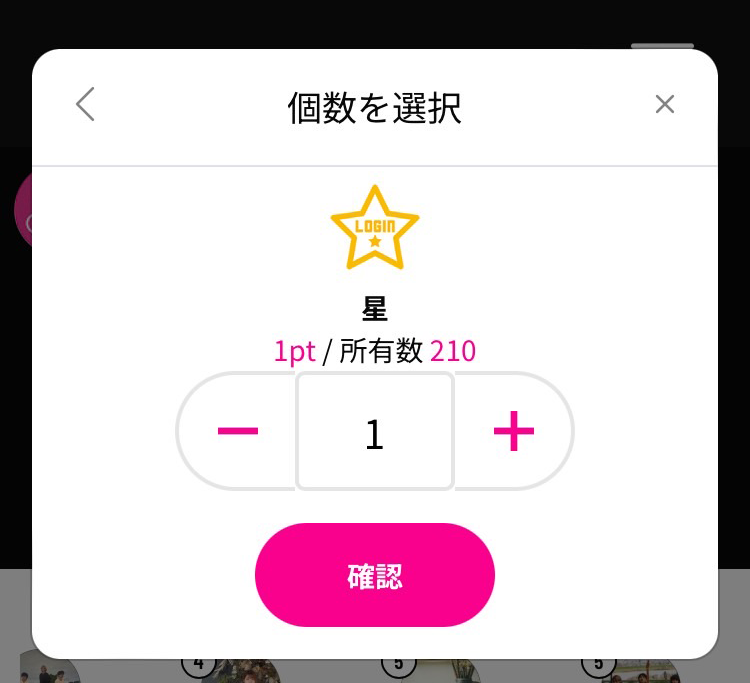Go back from the 個数を選択 dialog
Viewport: 750px width, 683px height.
click(x=86, y=104)
